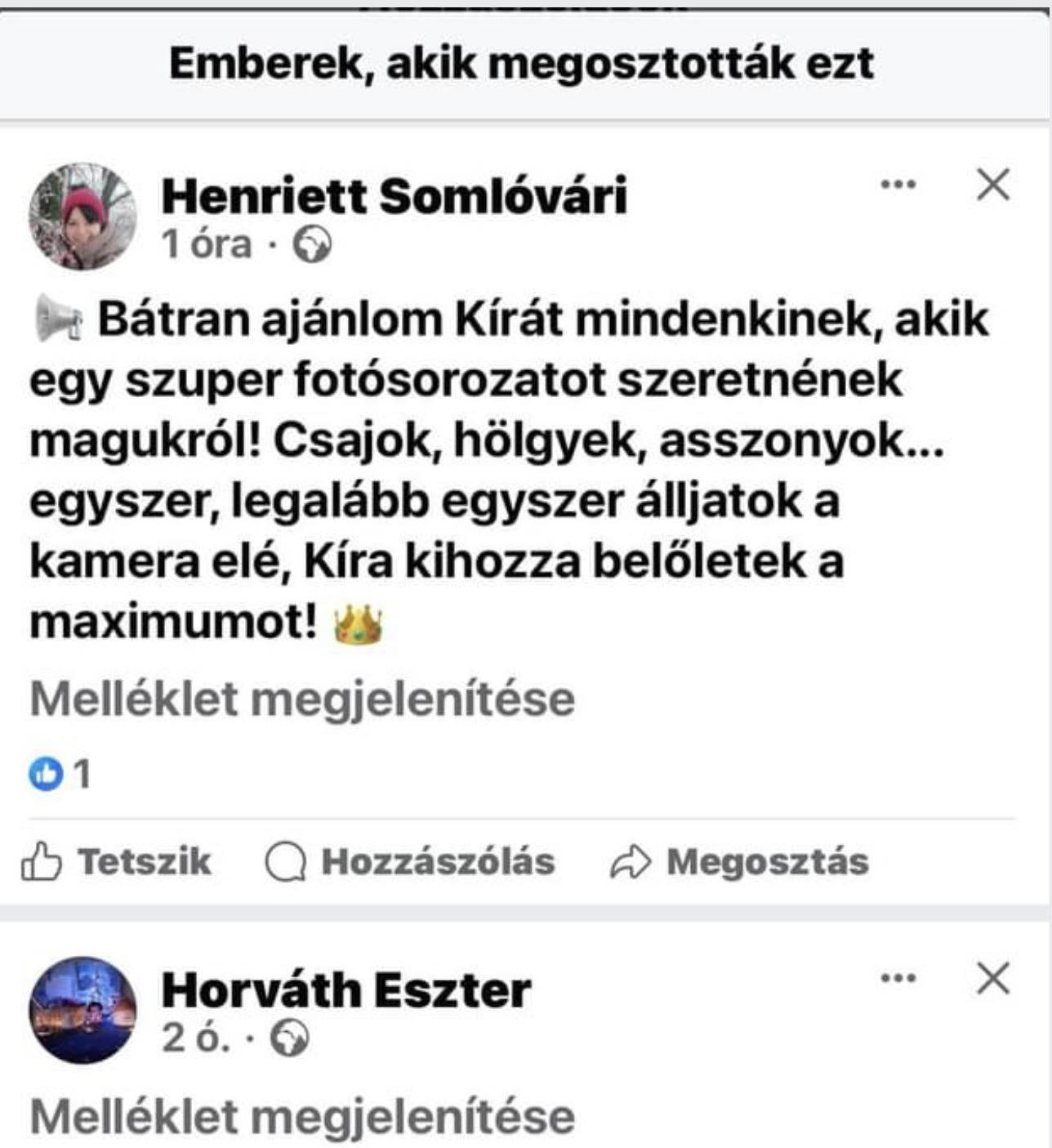Open Horváth Eszter's profile name
This screenshot has height=1148, width=1052.
(x=346, y=990)
